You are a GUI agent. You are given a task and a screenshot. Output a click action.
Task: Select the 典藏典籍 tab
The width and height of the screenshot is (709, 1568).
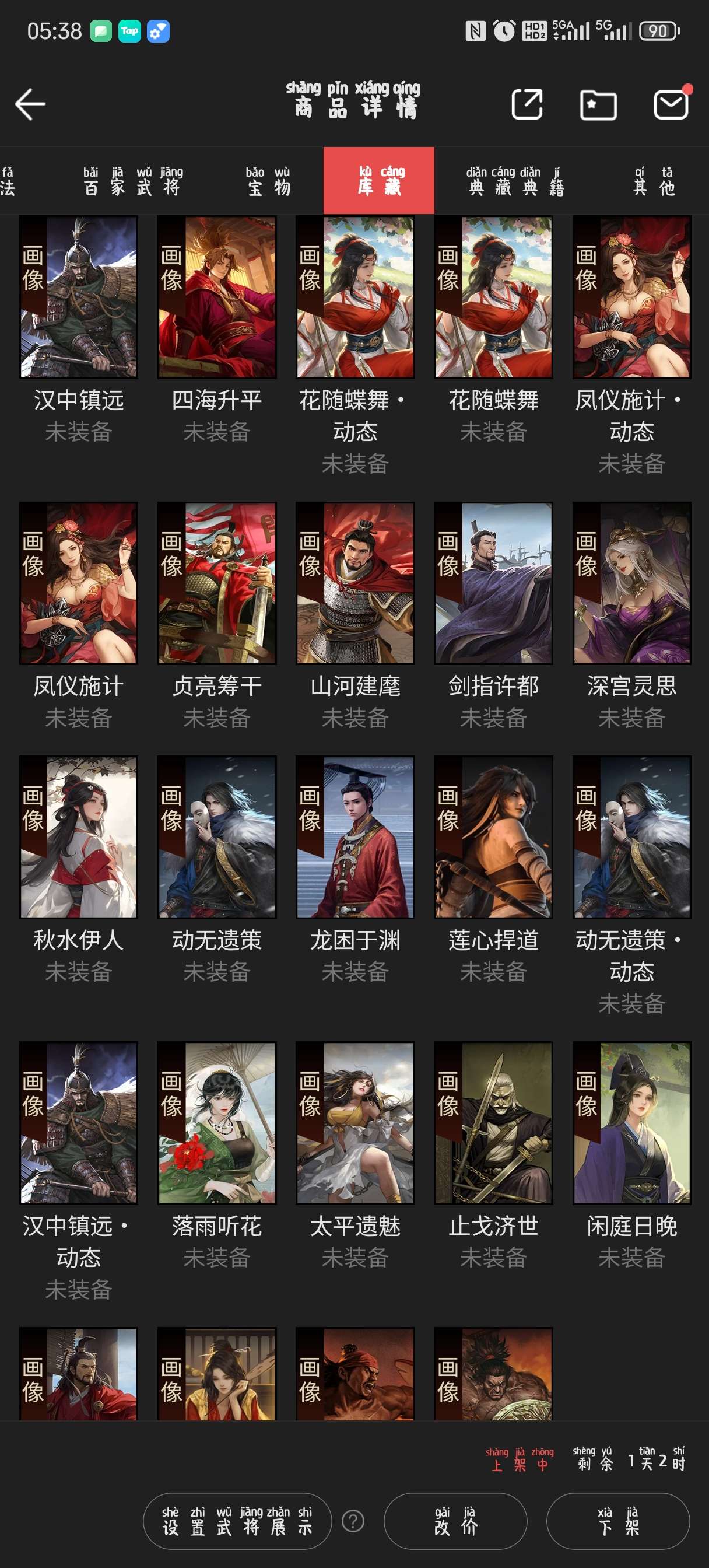click(516, 181)
